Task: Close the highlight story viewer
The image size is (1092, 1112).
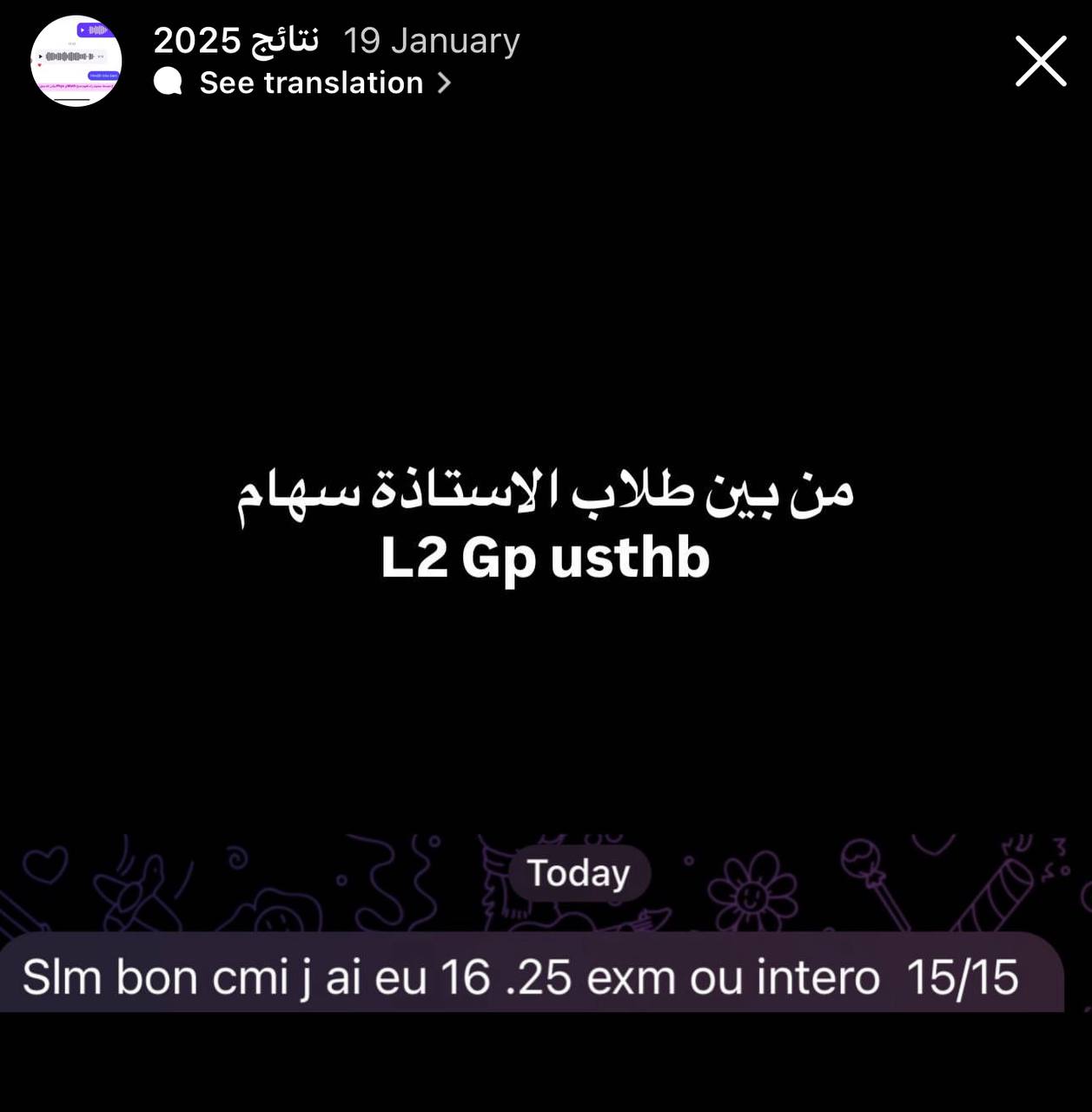Action: pyautogui.click(x=1040, y=62)
